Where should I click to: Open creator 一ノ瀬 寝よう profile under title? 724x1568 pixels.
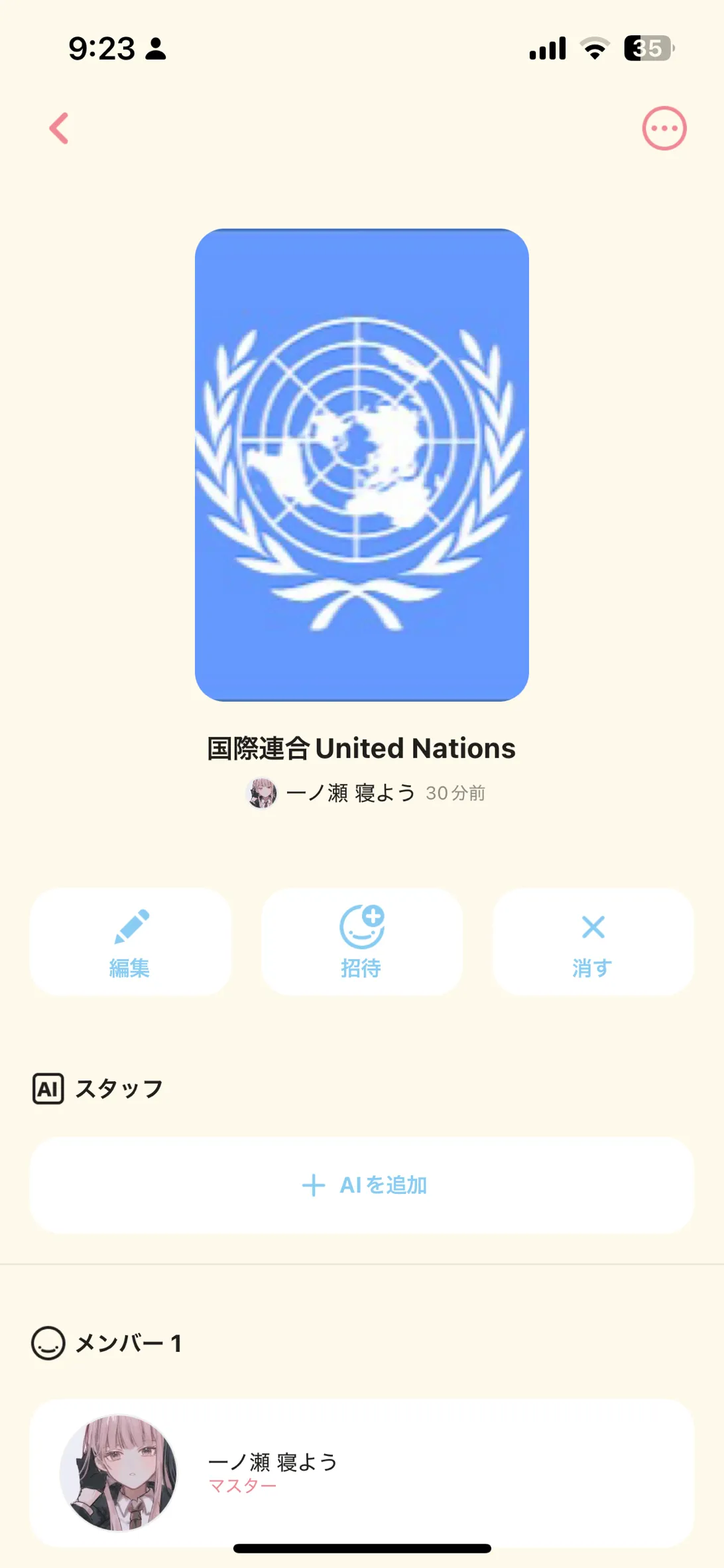(x=332, y=793)
